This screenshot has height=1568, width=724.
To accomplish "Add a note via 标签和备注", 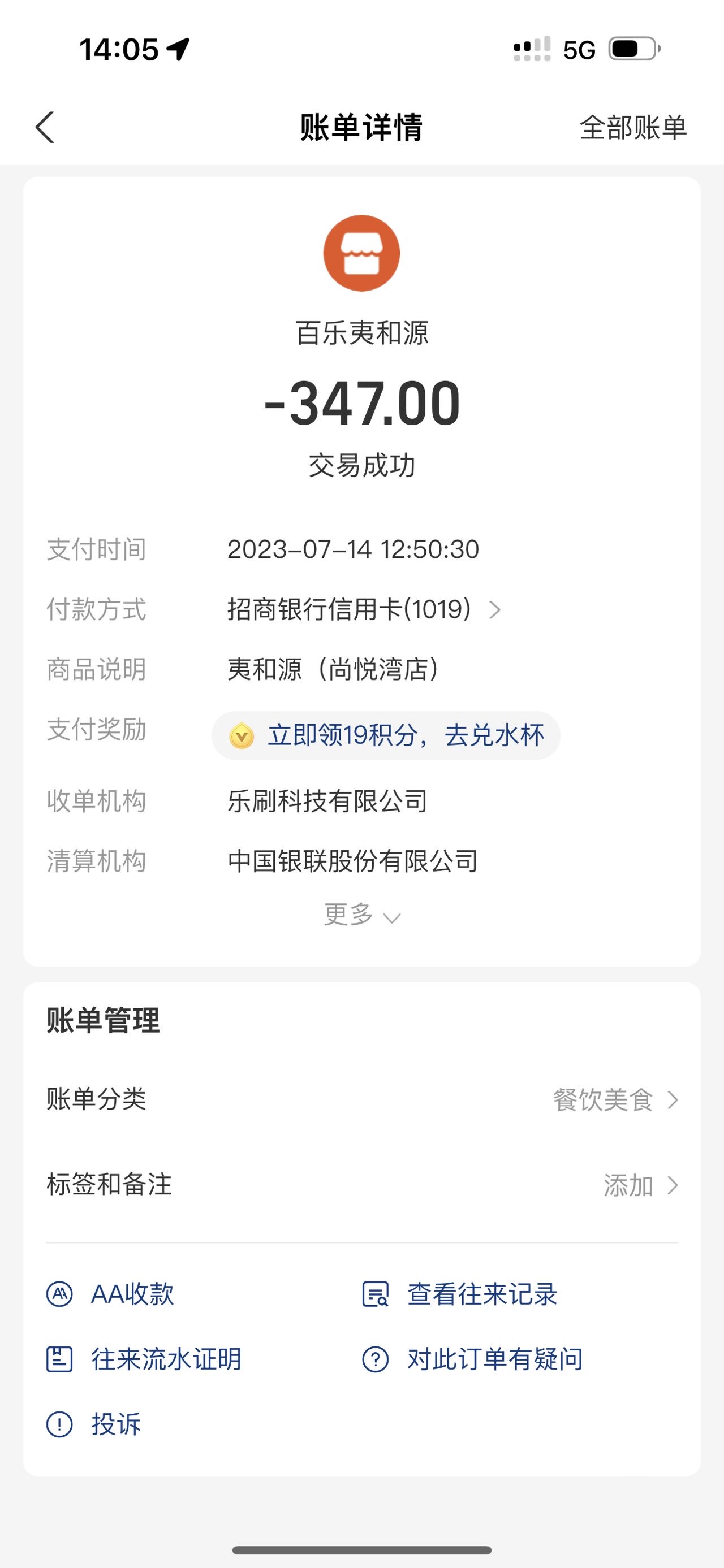I will [x=361, y=1185].
